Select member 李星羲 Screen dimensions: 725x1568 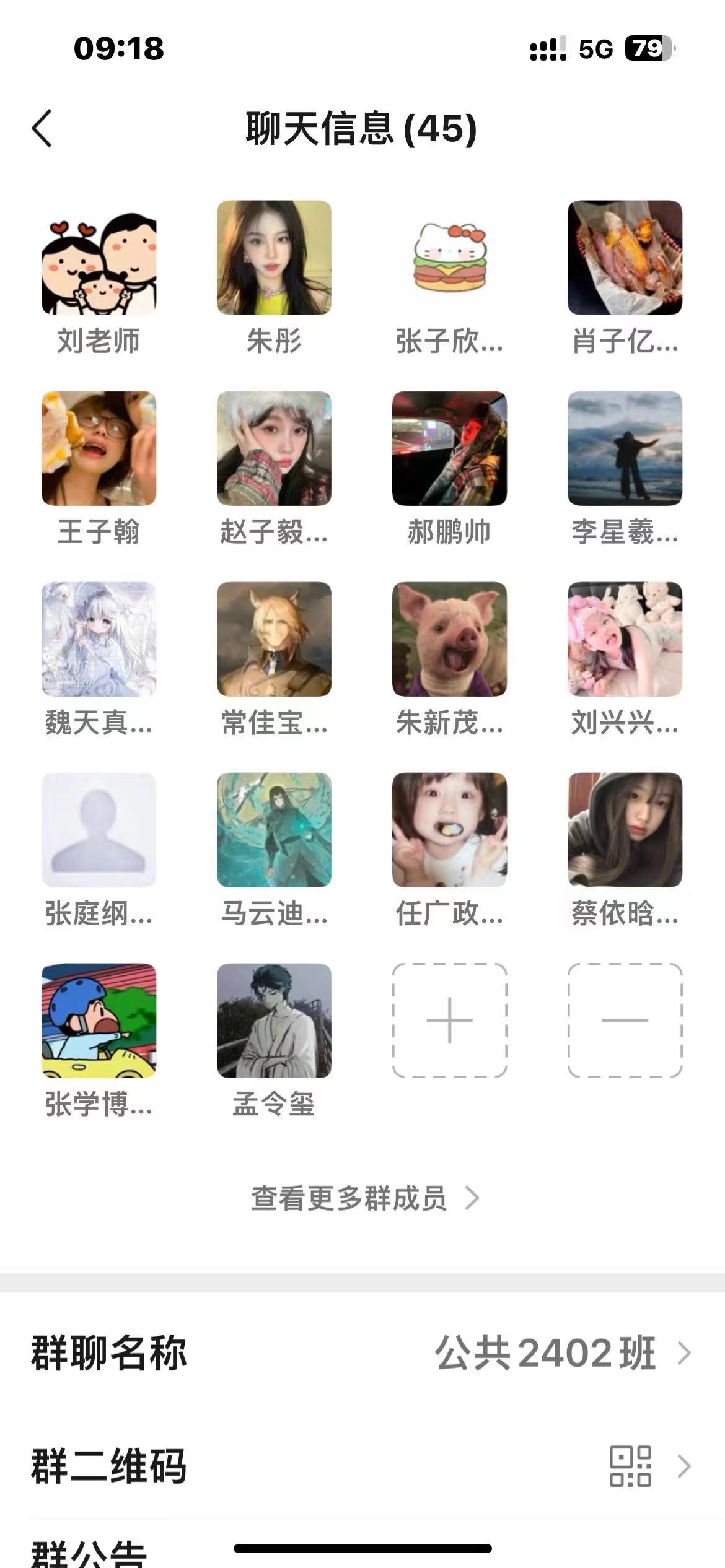[x=625, y=448]
